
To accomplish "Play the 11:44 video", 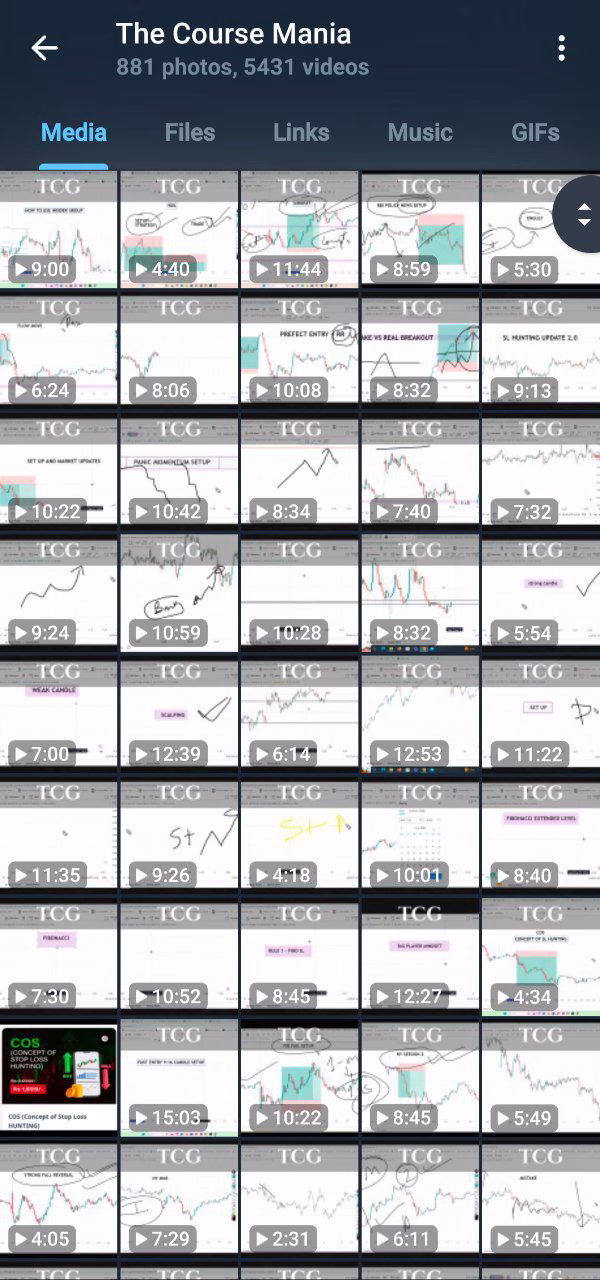I will point(299,232).
